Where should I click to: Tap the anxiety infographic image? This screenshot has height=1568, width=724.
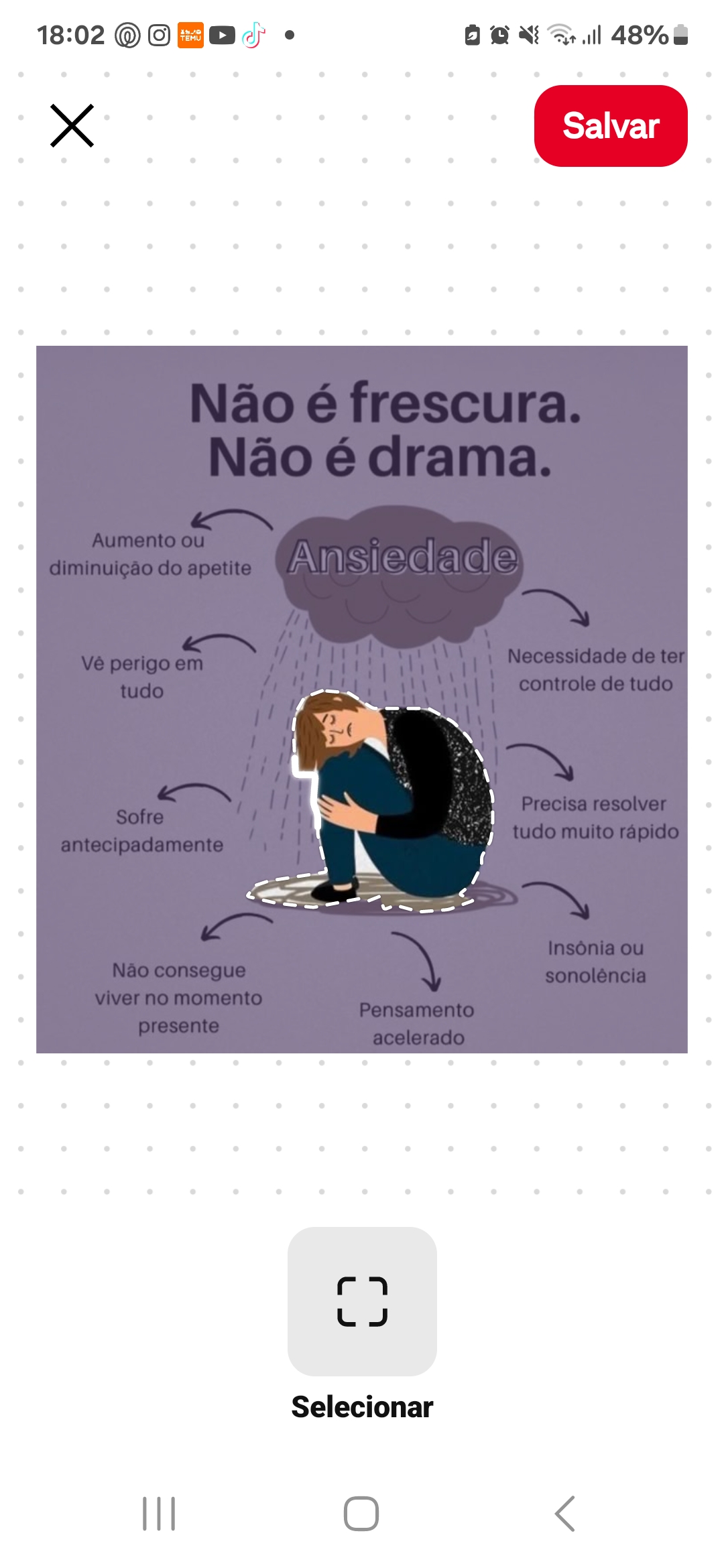pos(362,699)
